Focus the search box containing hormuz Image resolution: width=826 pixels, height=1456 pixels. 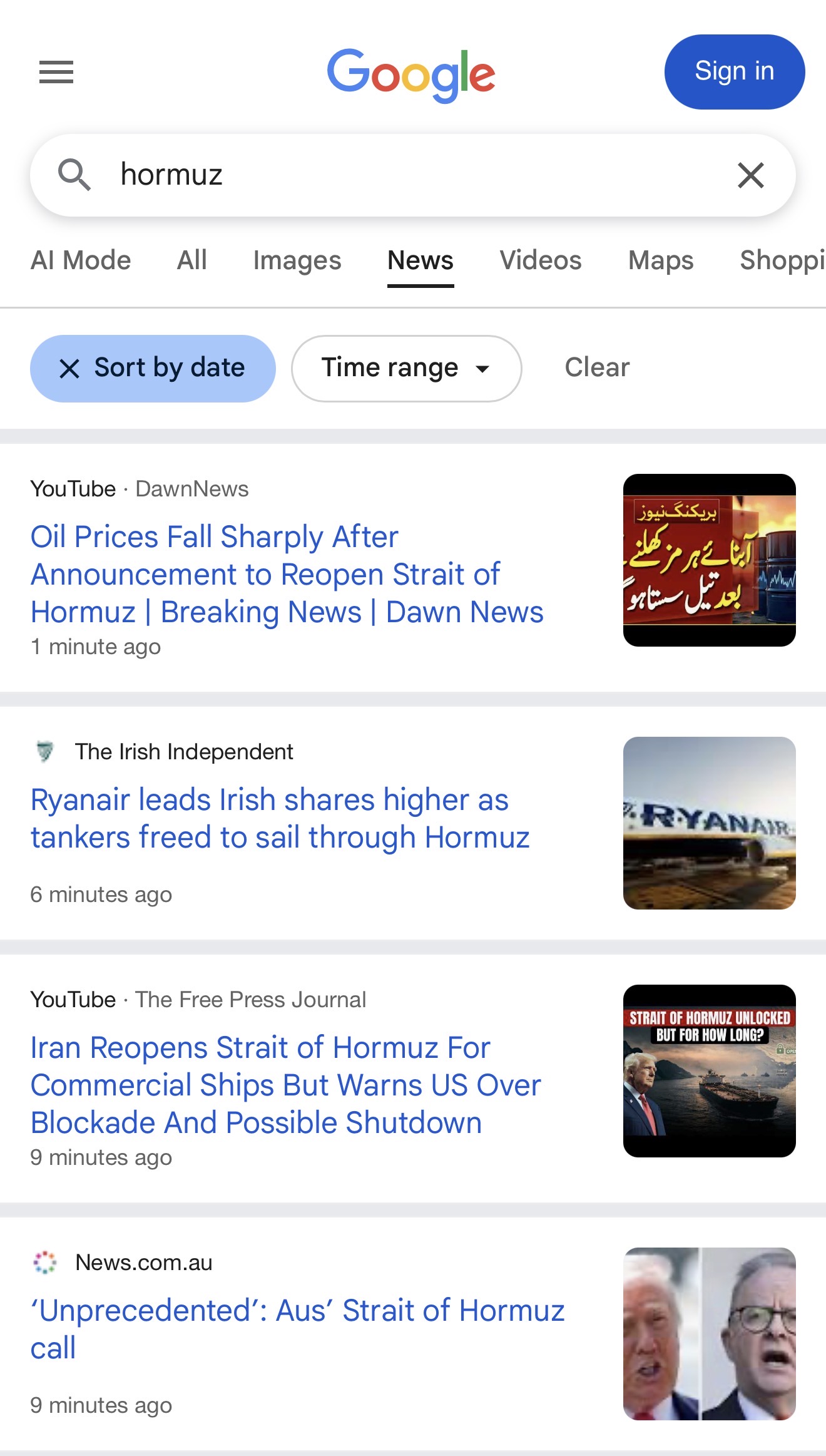(413, 175)
